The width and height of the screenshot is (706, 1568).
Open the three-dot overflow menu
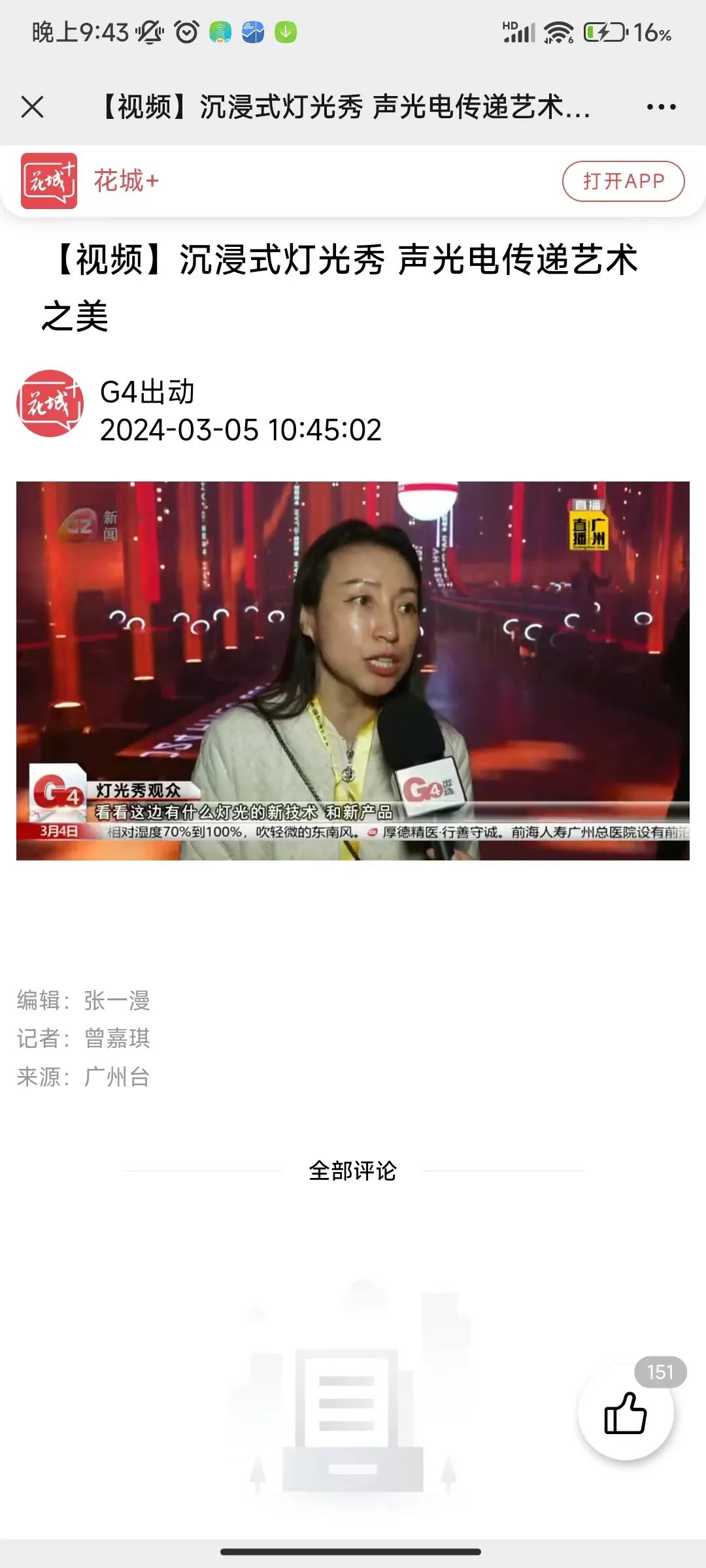click(661, 107)
